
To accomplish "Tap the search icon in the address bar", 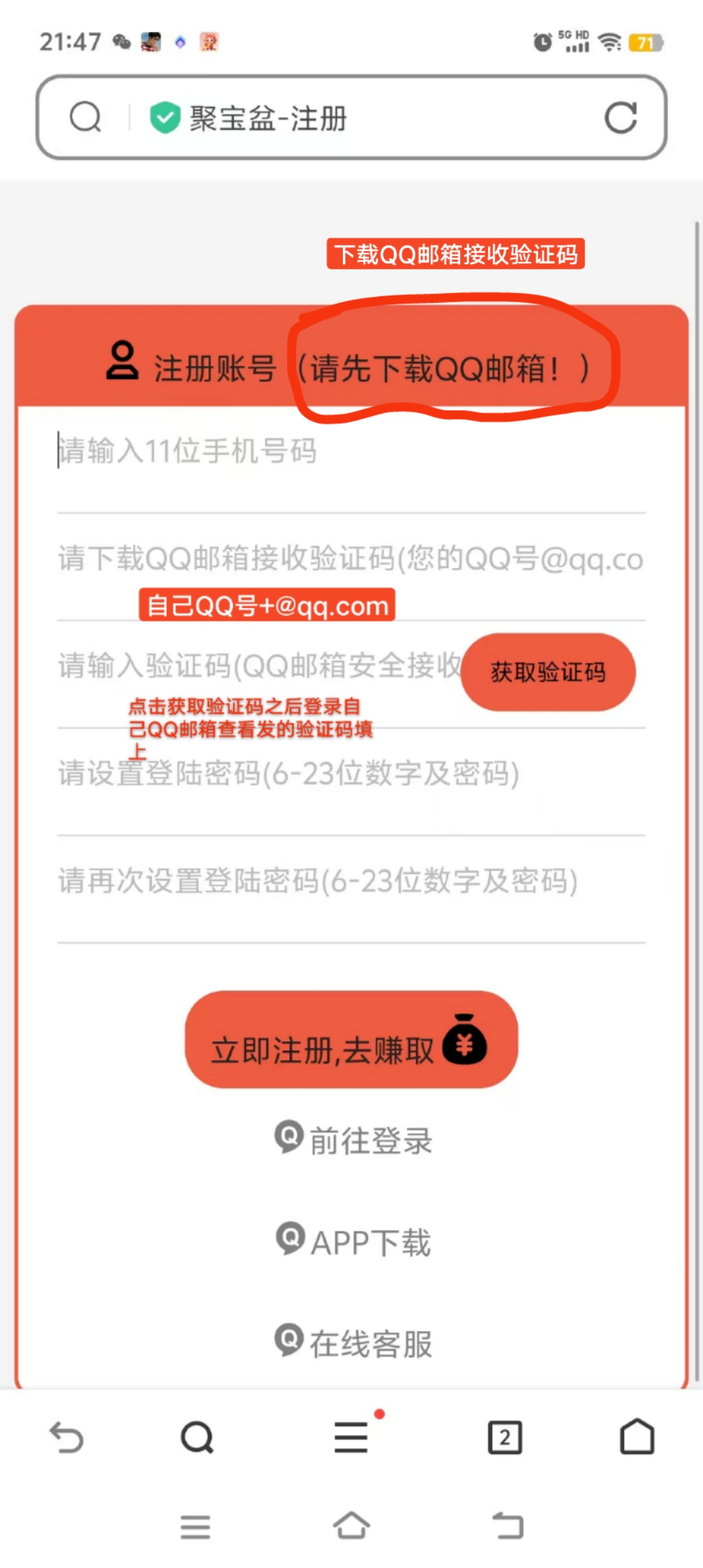I will [x=85, y=118].
